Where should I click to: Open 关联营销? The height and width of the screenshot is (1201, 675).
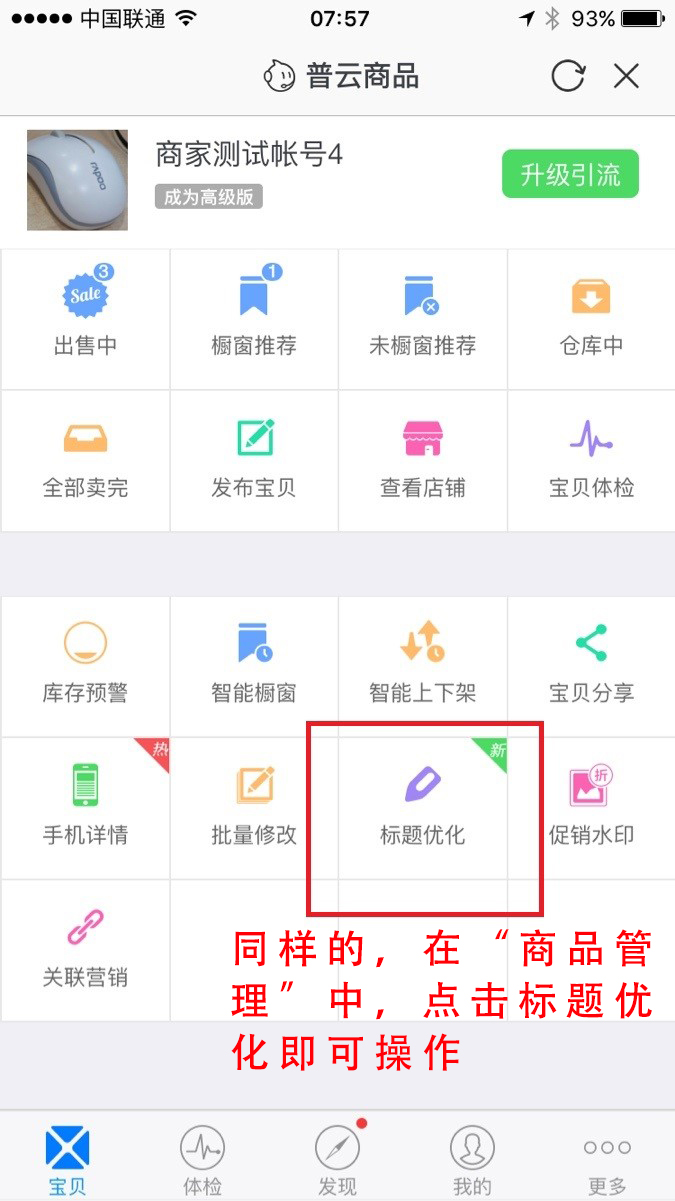85,949
